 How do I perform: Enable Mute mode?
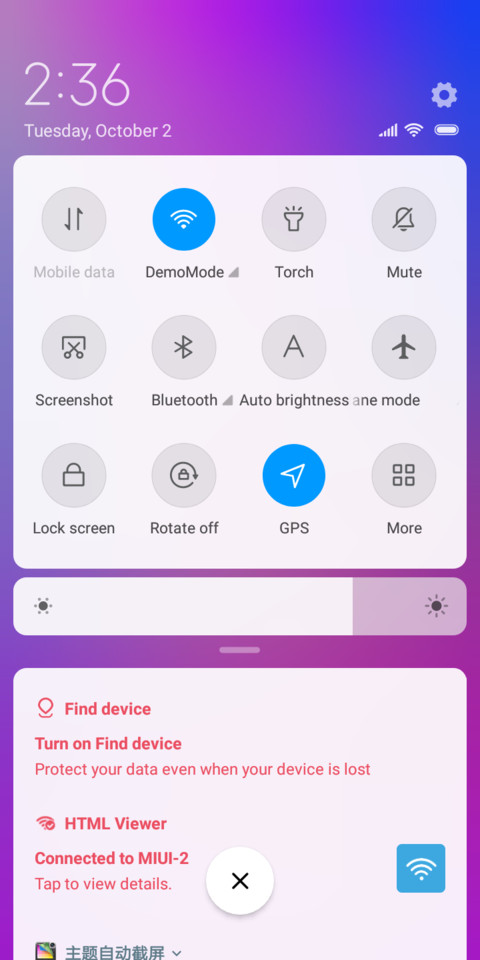point(404,219)
